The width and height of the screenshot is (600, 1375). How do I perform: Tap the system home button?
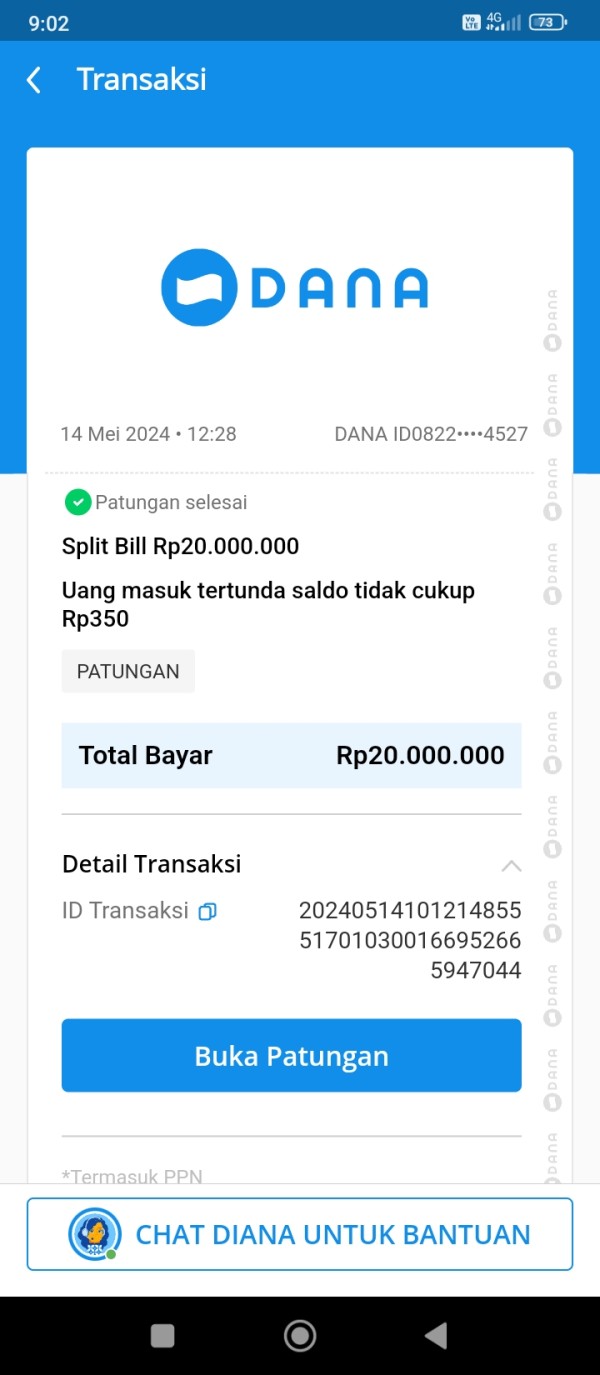[300, 1335]
